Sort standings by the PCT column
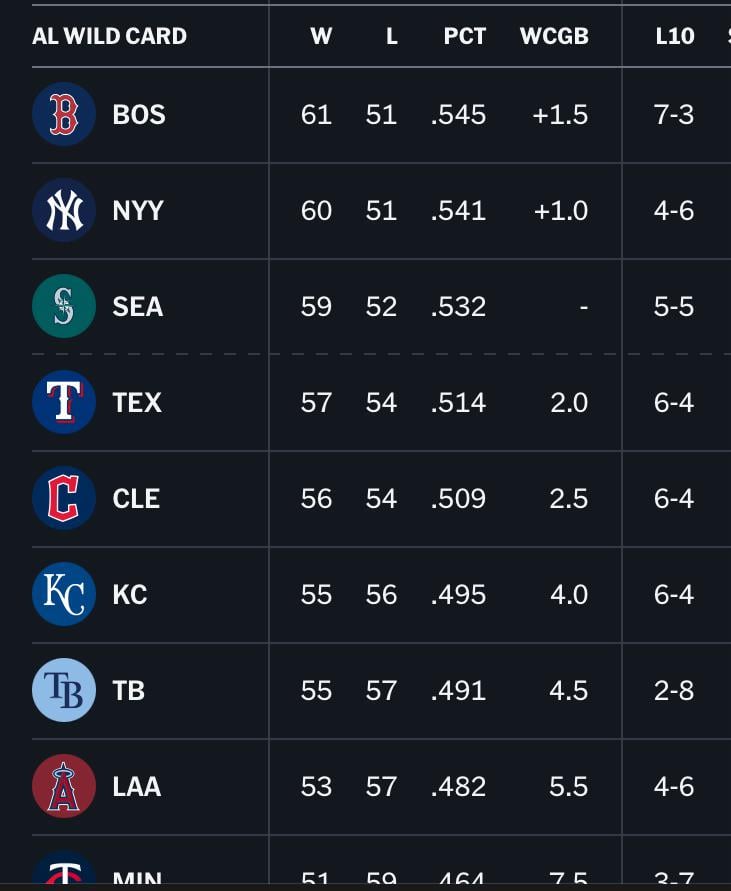The height and width of the screenshot is (891, 731). [464, 36]
